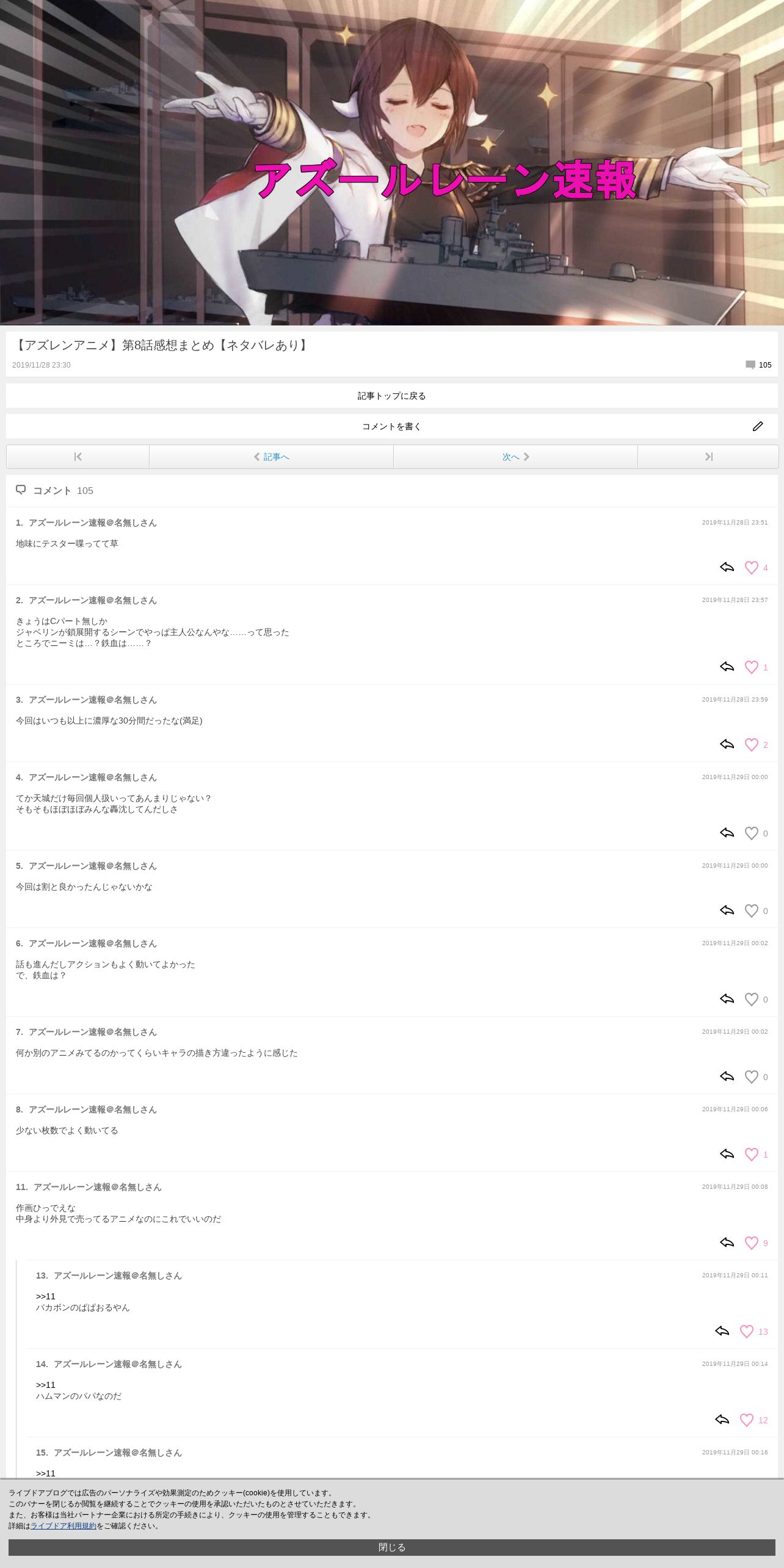
Task: Jump to first comments page arrow
Action: click(78, 457)
